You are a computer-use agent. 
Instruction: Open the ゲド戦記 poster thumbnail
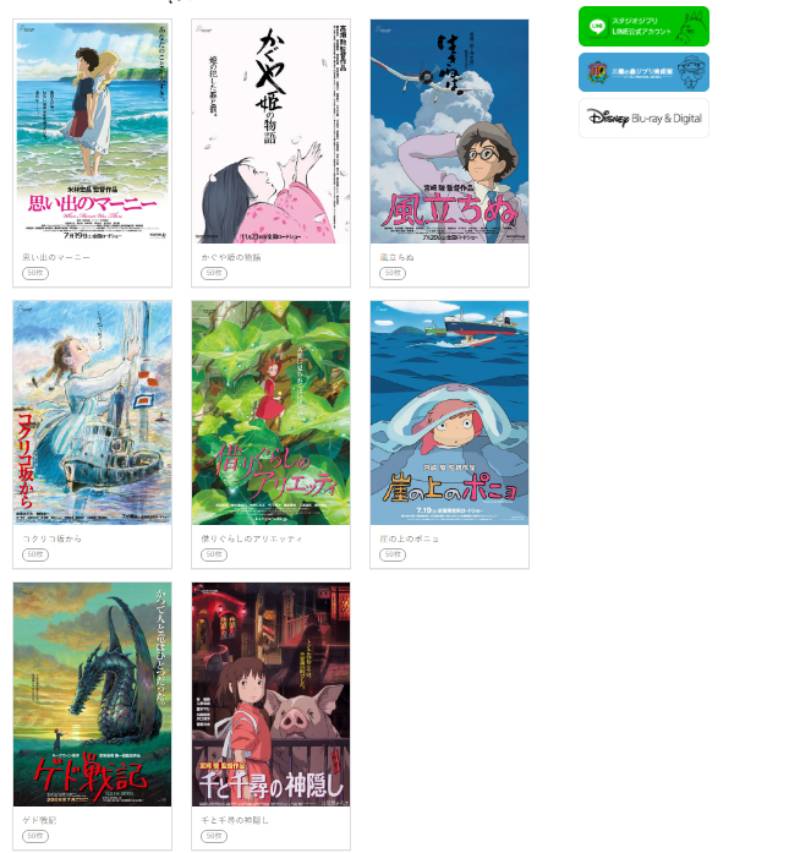point(92,697)
